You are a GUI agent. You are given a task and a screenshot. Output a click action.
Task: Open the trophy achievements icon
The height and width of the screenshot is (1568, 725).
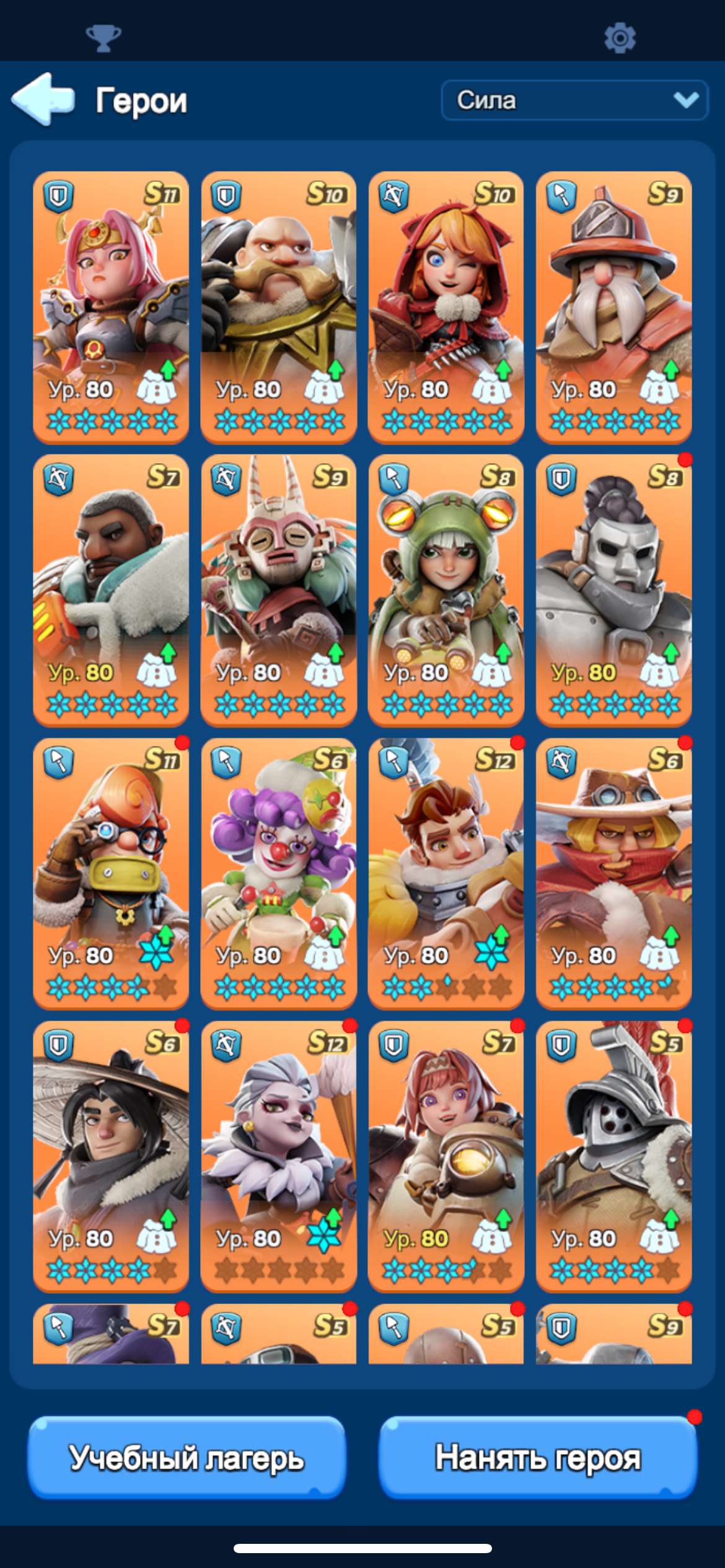[103, 38]
